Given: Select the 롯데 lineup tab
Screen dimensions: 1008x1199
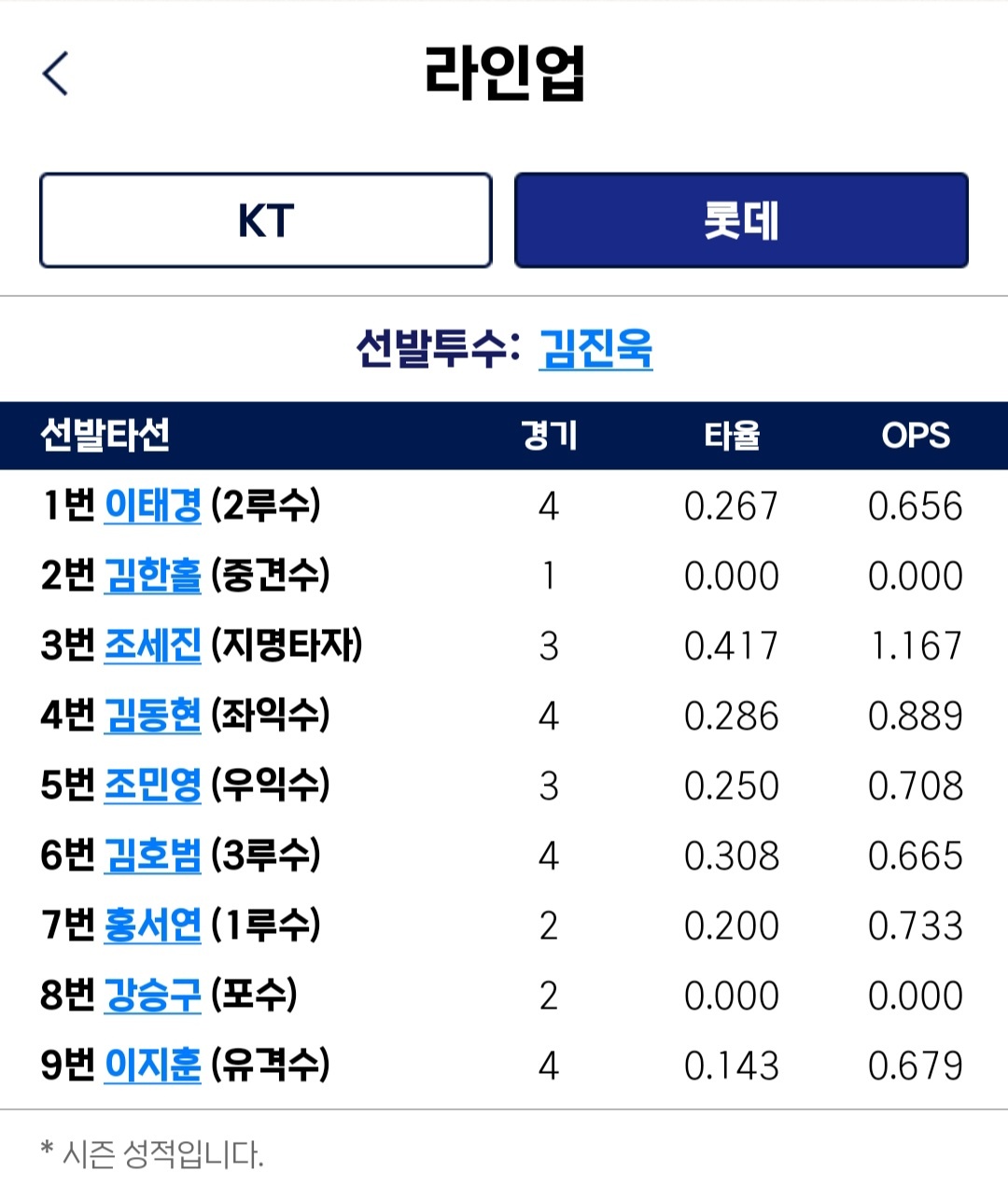Looking at the screenshot, I should pos(741,221).
